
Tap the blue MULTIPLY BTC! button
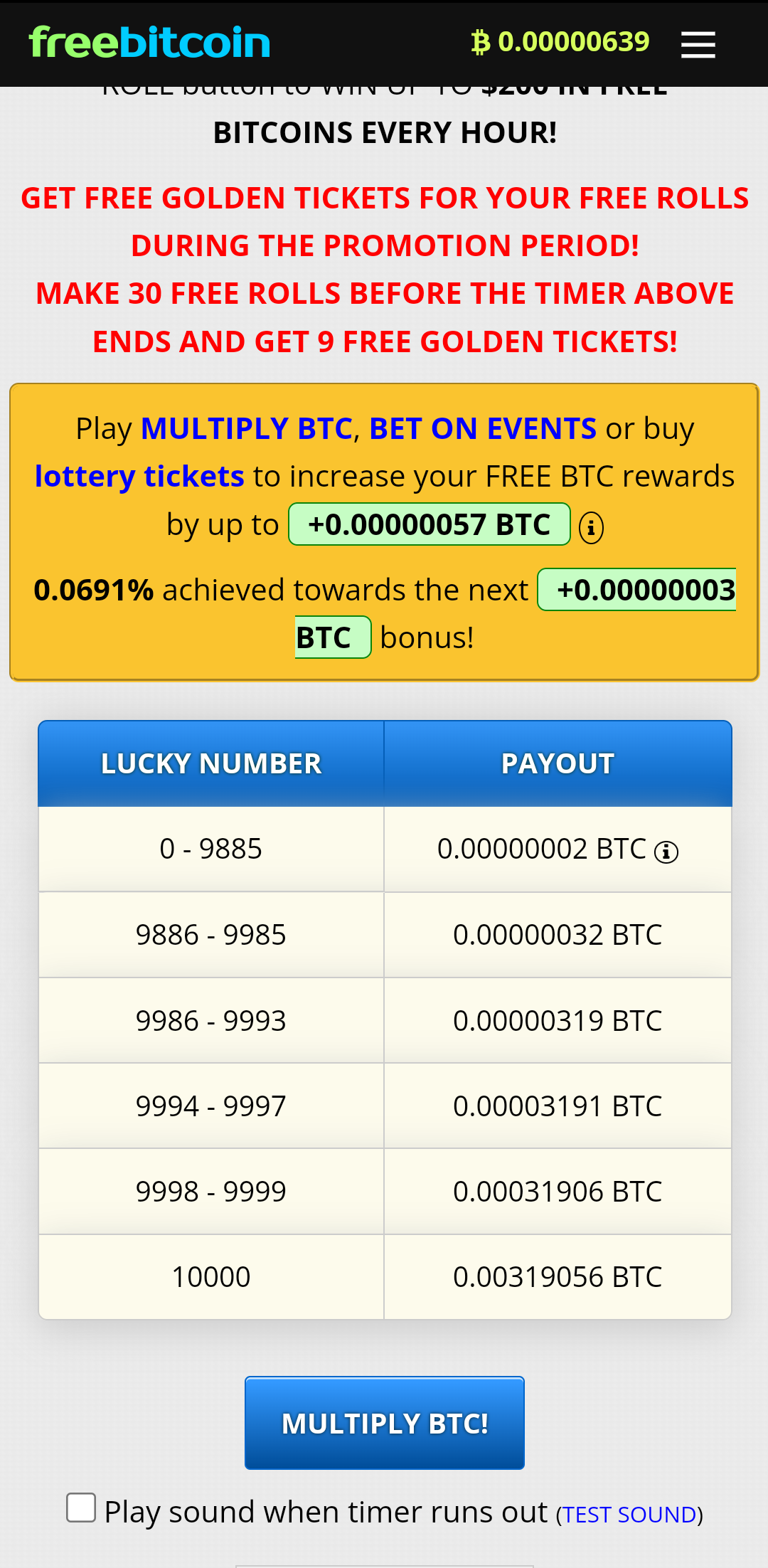(x=385, y=1423)
